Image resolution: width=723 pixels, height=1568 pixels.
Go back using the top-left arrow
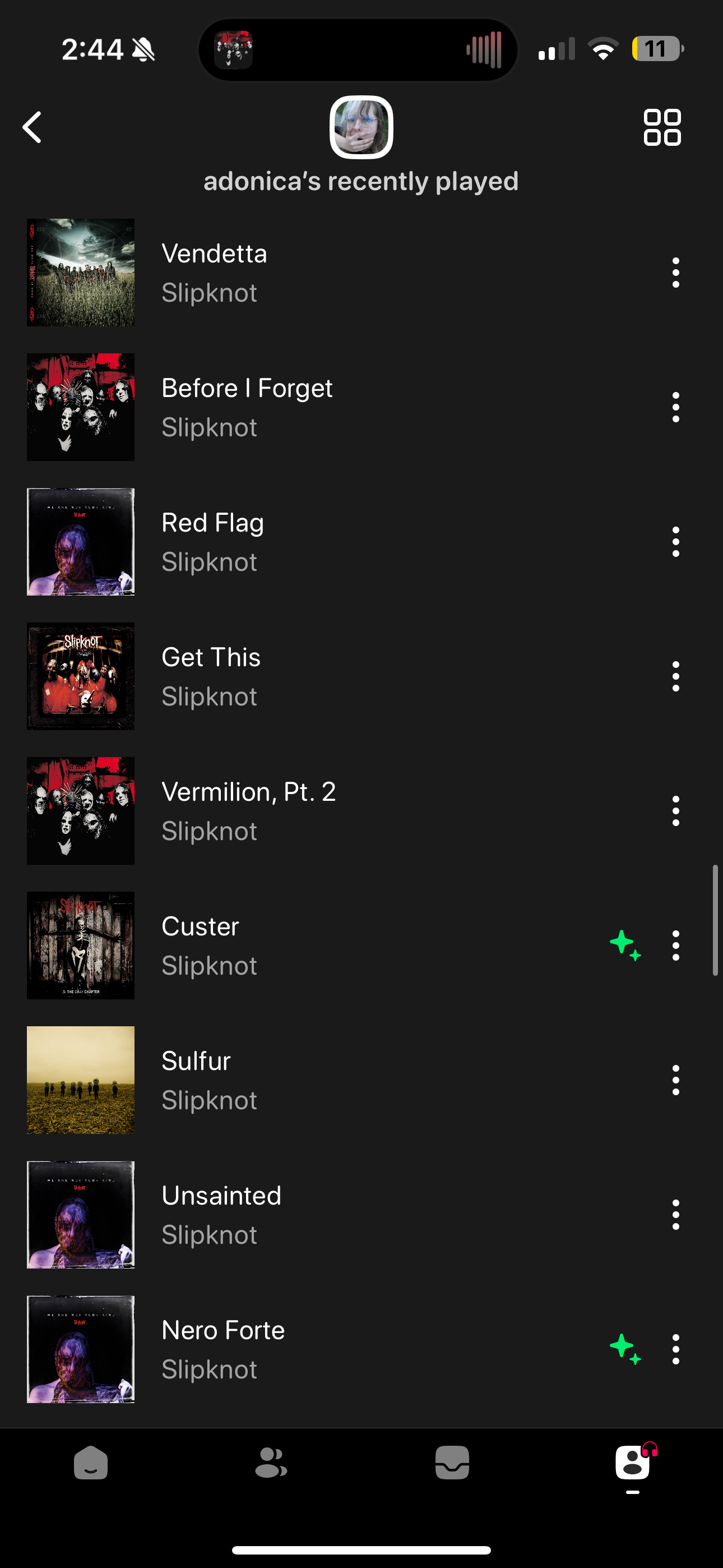coord(33,127)
